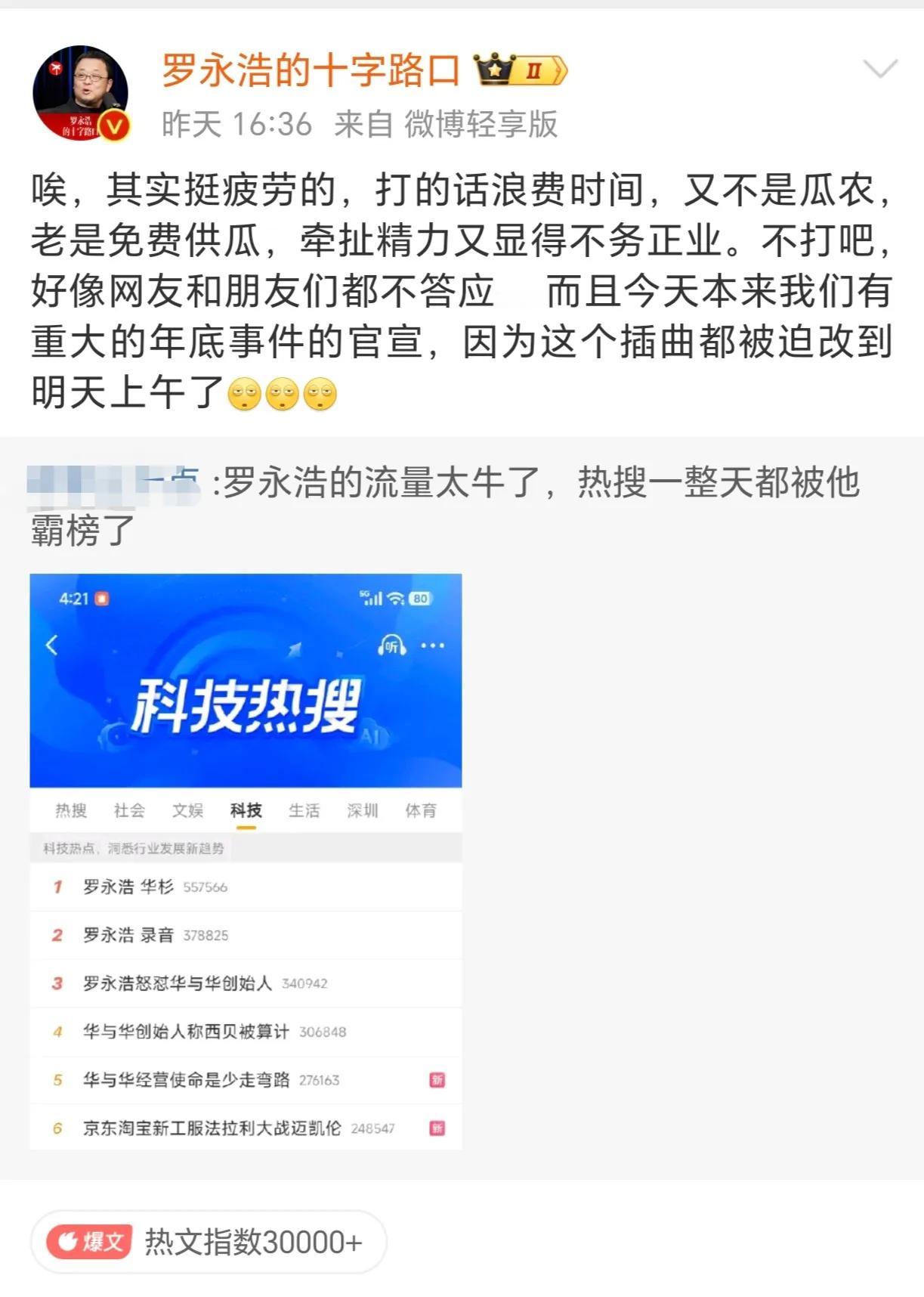
Task: Click the orange V verification badge
Action: coord(113,122)
